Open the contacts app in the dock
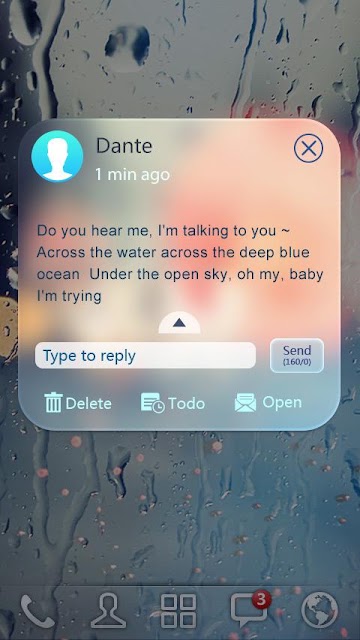 coord(108,611)
